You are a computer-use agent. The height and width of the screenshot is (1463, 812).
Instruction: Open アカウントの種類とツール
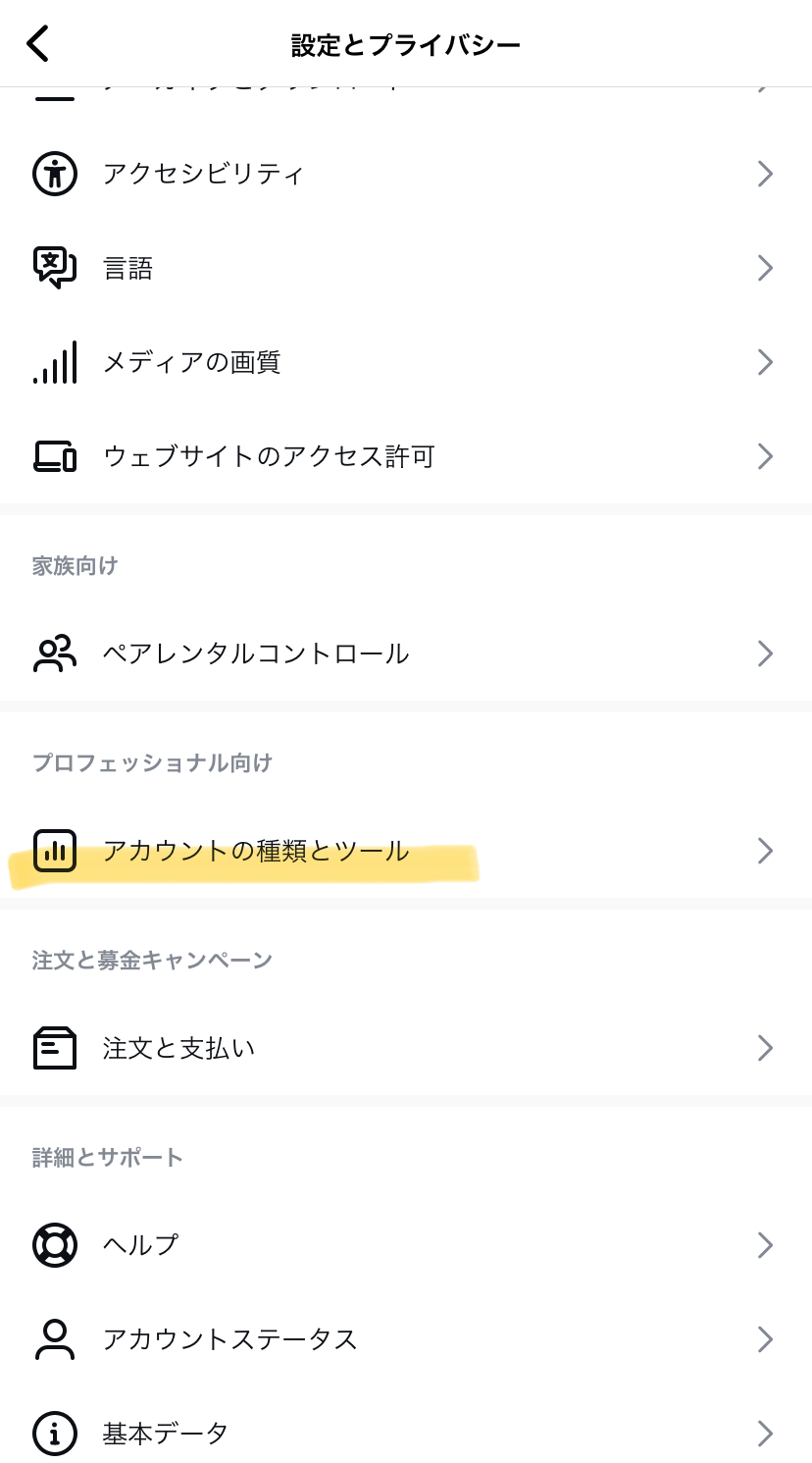click(x=406, y=851)
